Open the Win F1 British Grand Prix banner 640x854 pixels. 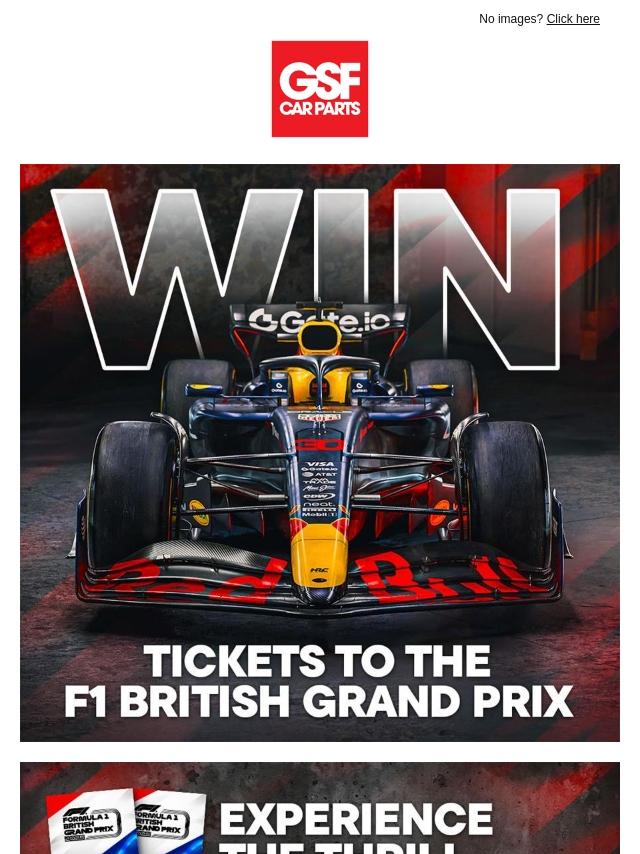[320, 452]
